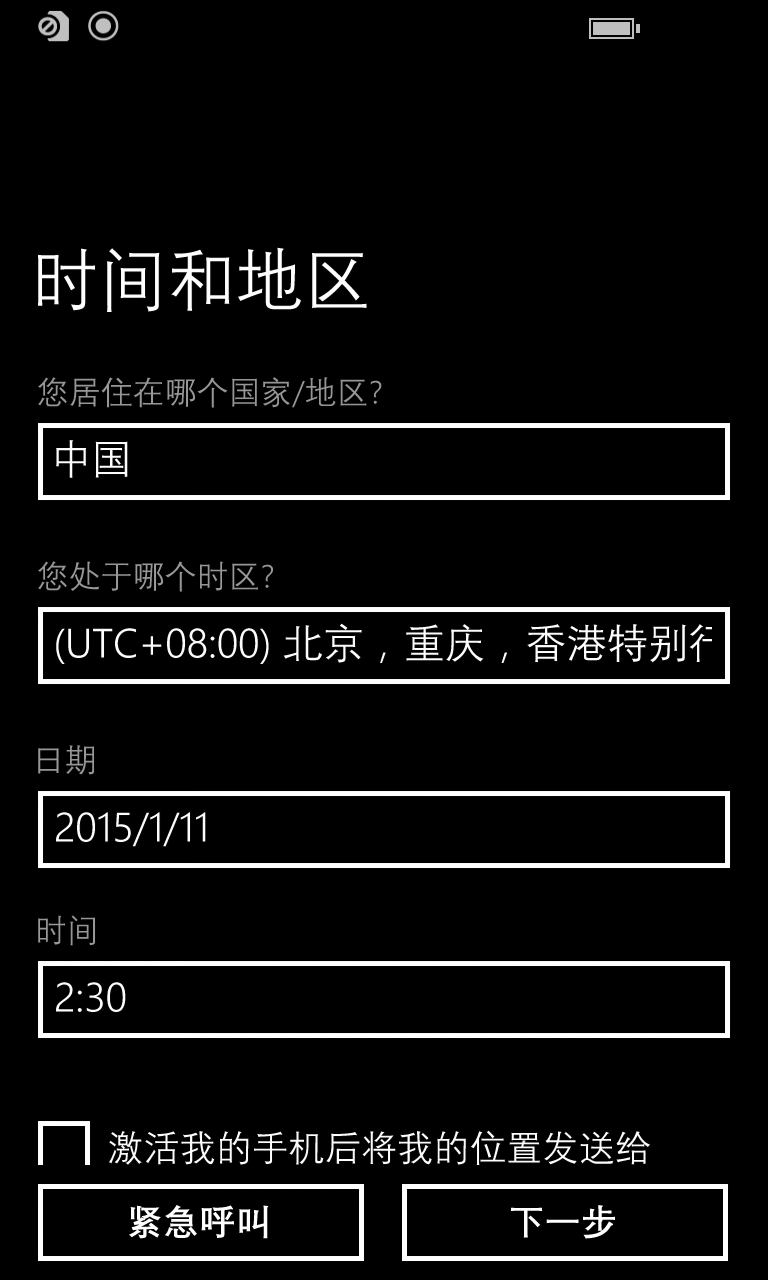
Task: Change the time field 2:30
Action: 384,999
